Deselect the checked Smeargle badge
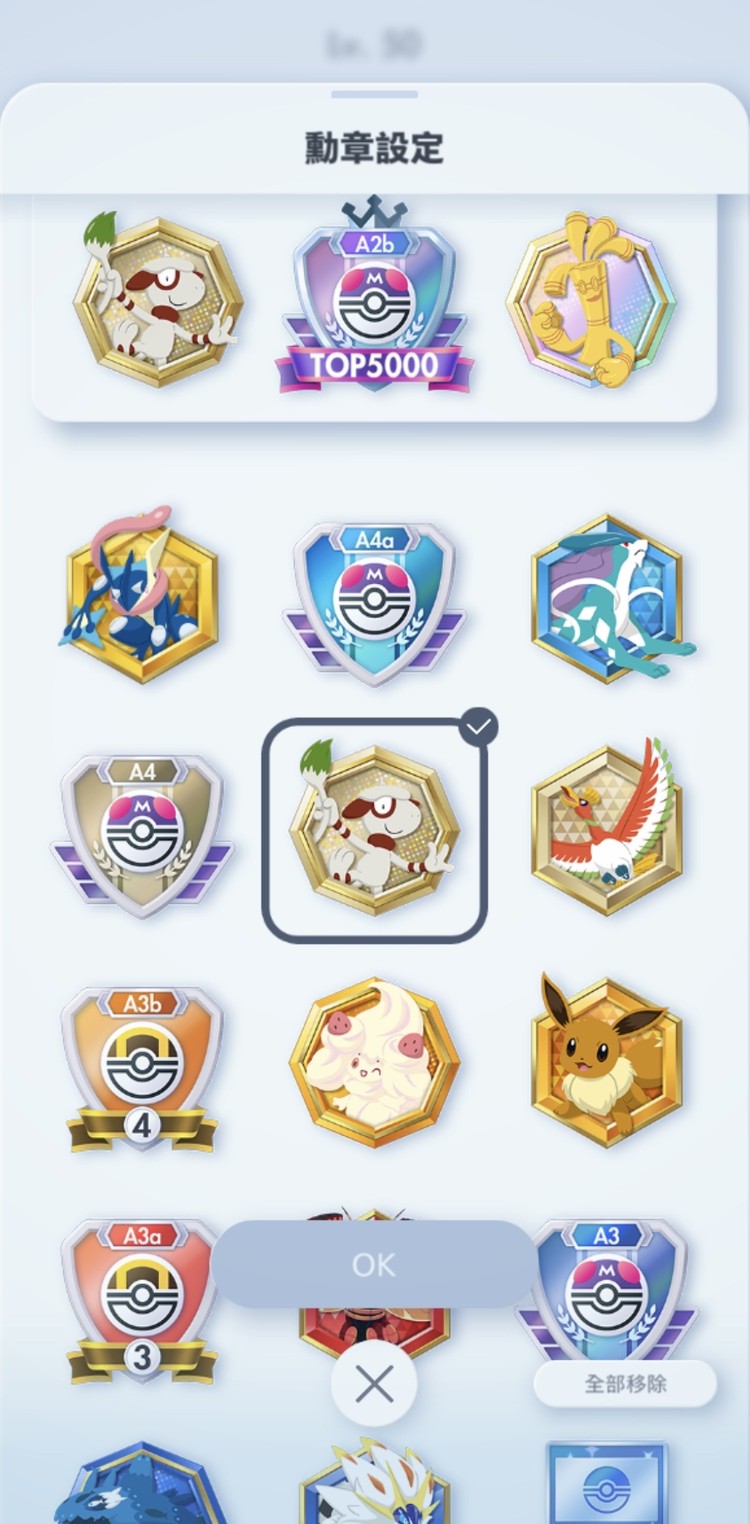This screenshot has height=1524, width=750. [x=374, y=831]
